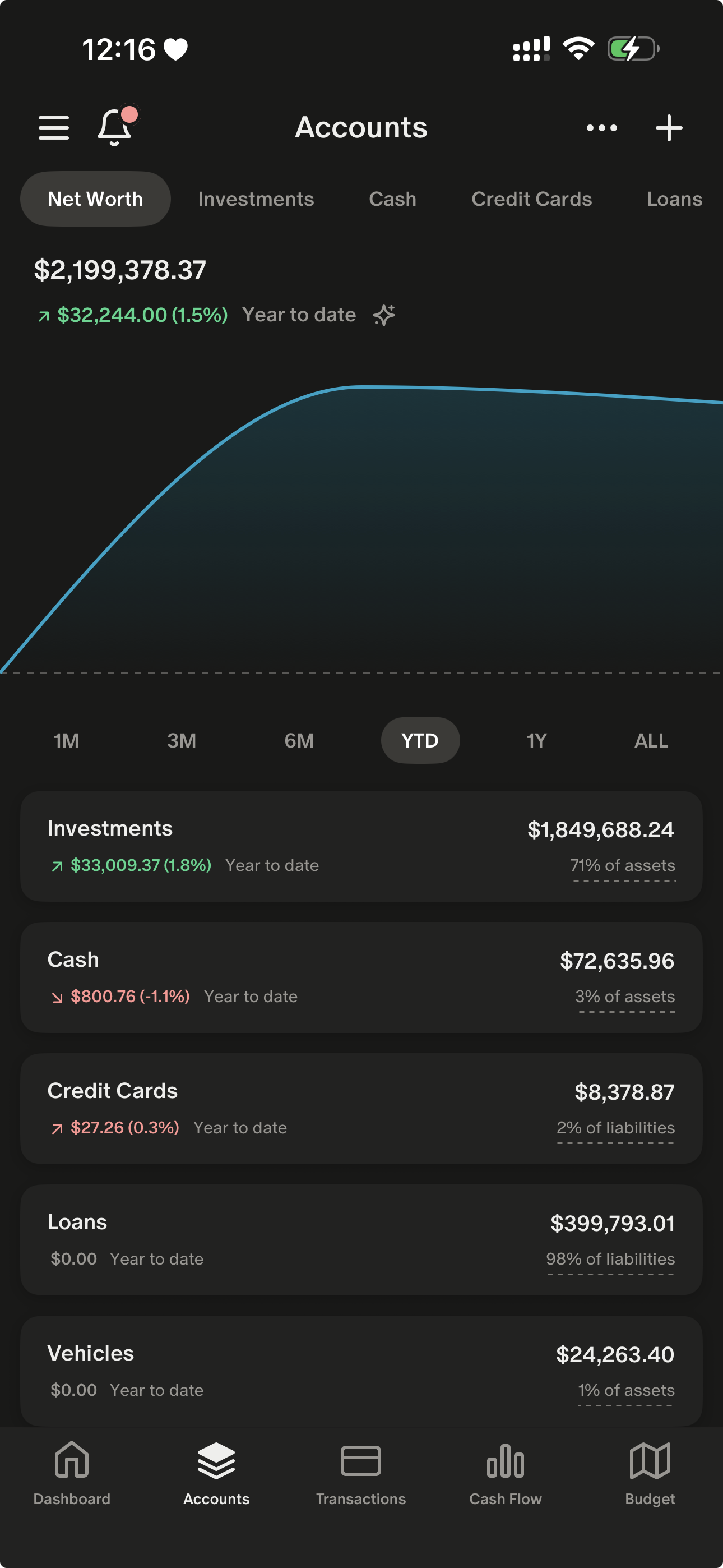Tap the AI sparkle icon beside Year to date
The height and width of the screenshot is (1568, 723).
click(x=384, y=315)
